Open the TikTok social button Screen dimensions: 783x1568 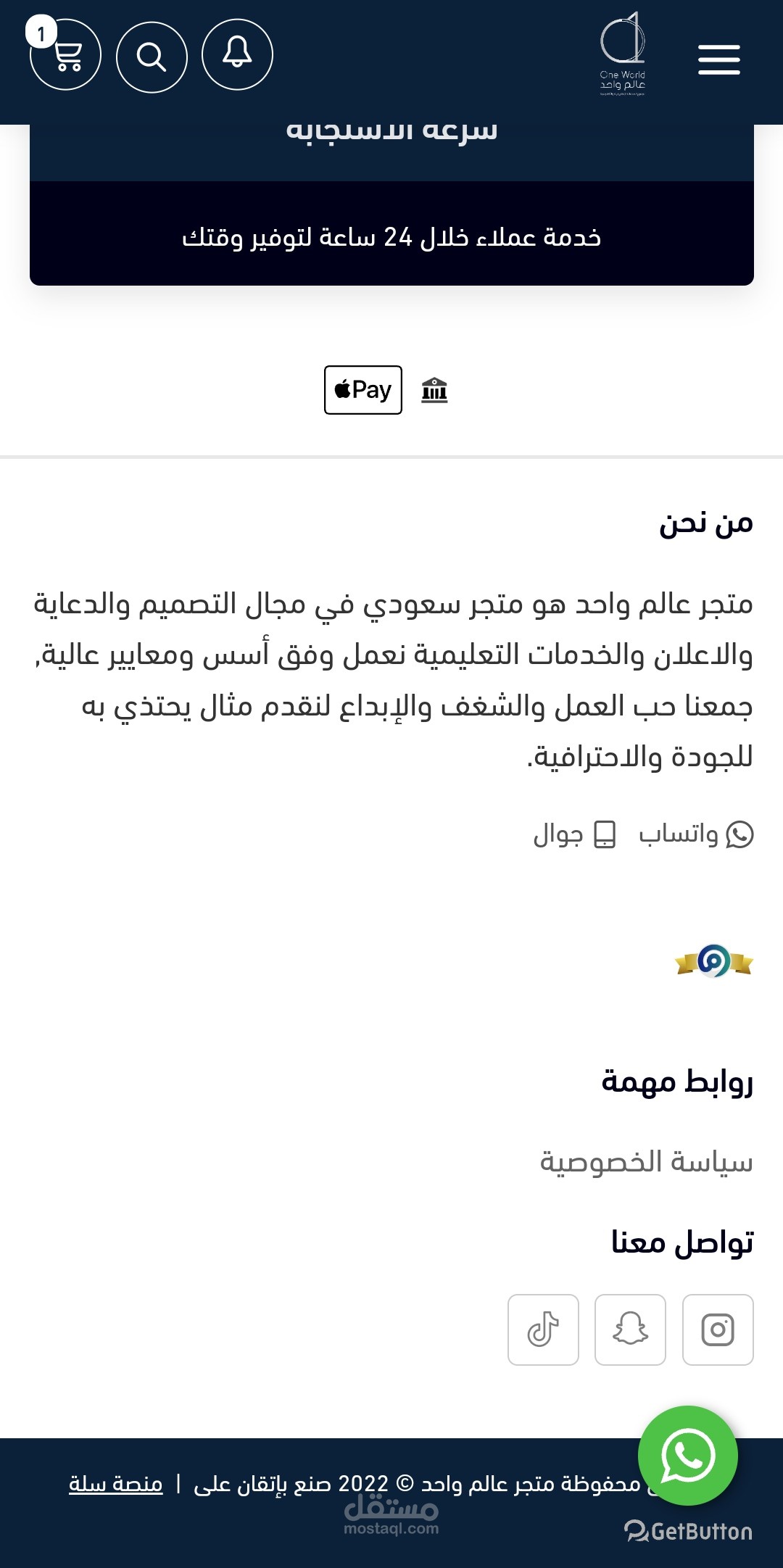543,1330
